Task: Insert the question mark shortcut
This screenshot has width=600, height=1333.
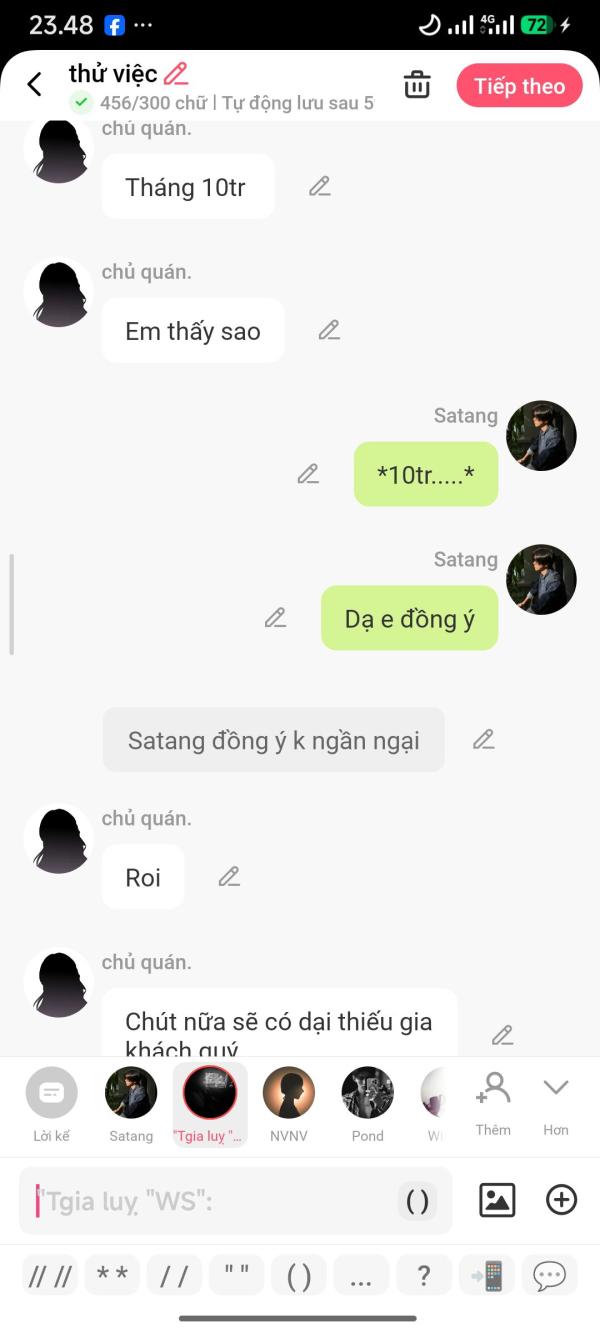Action: click(x=424, y=1276)
